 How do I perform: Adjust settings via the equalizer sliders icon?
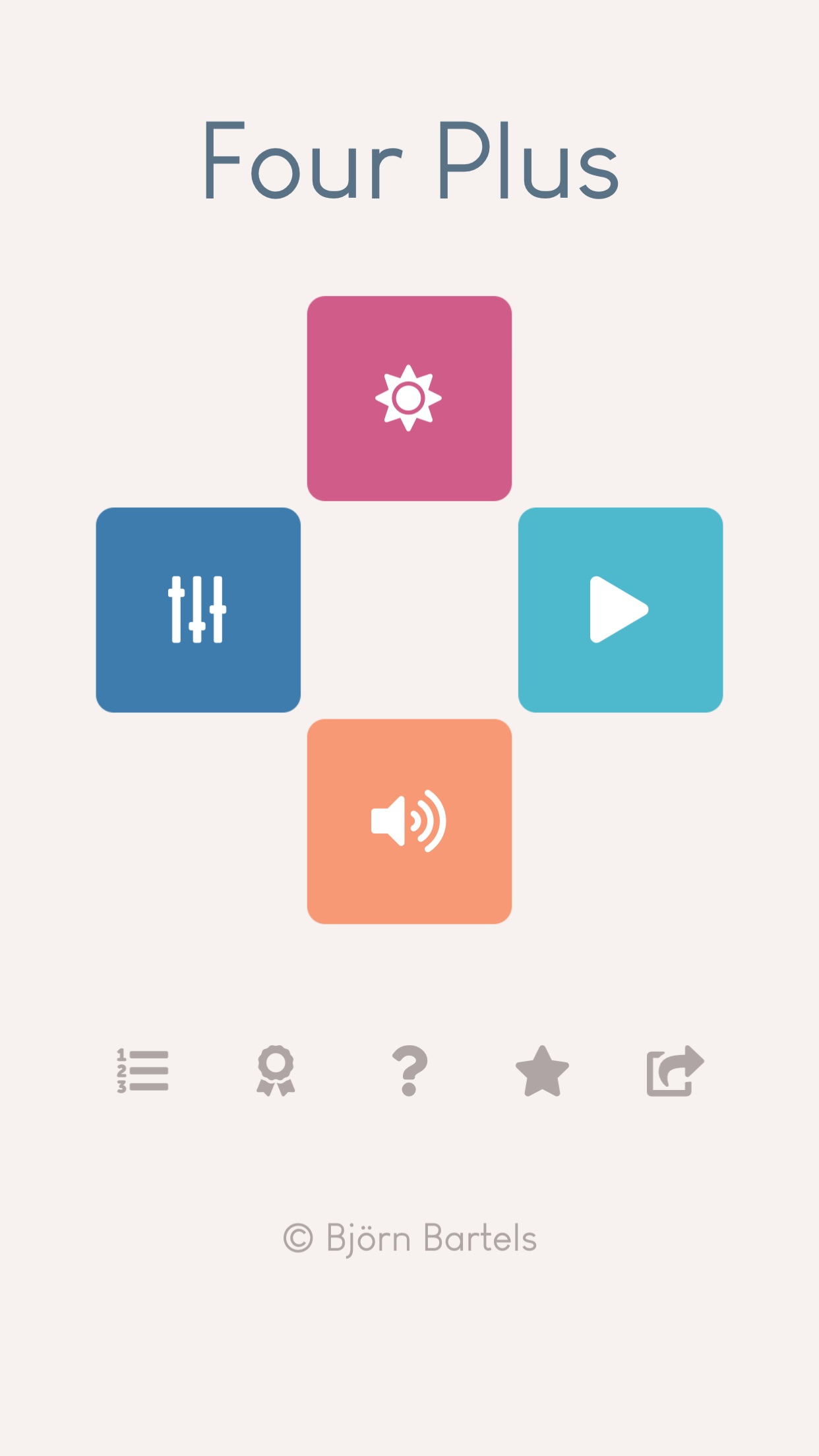[198, 608]
